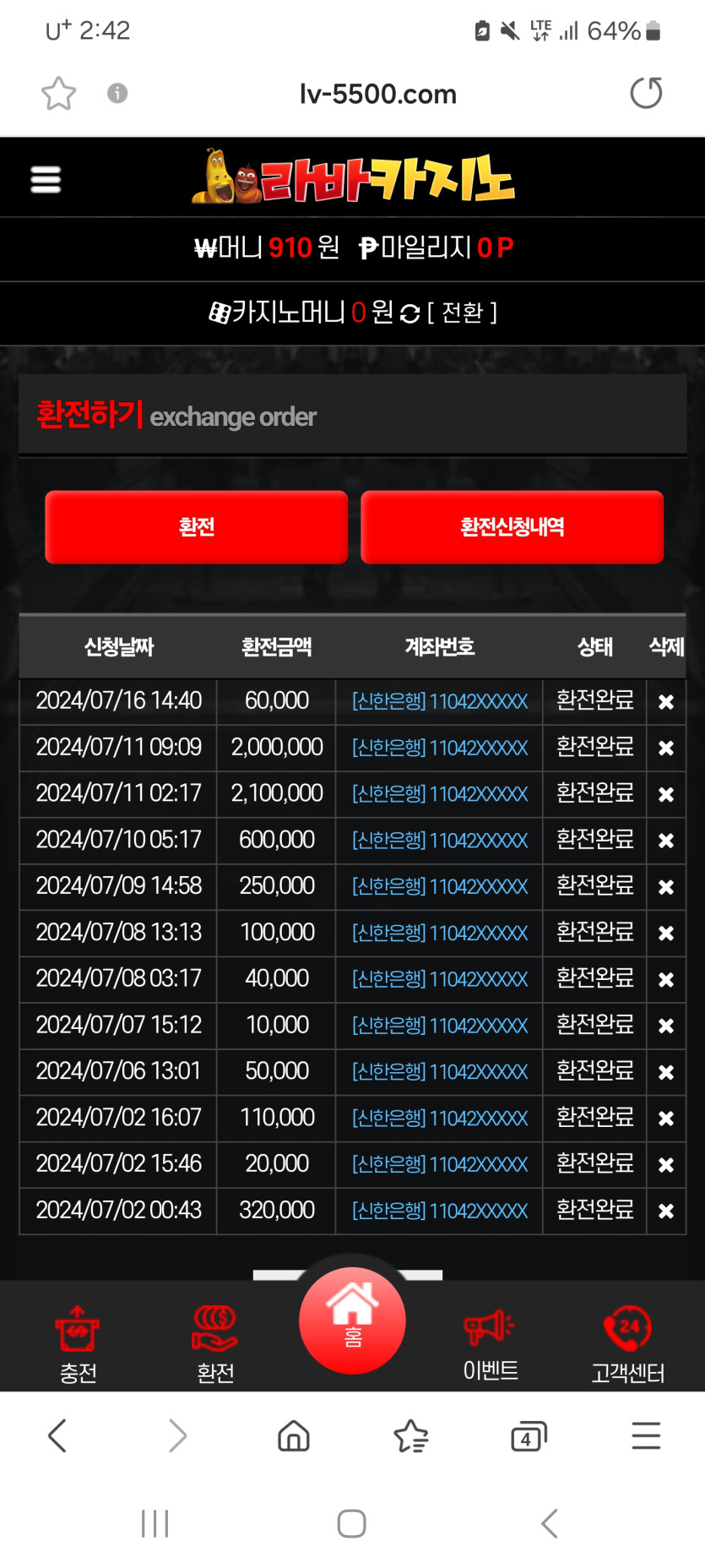Open the browser's home page
The width and height of the screenshot is (705, 1568).
coord(294,1436)
